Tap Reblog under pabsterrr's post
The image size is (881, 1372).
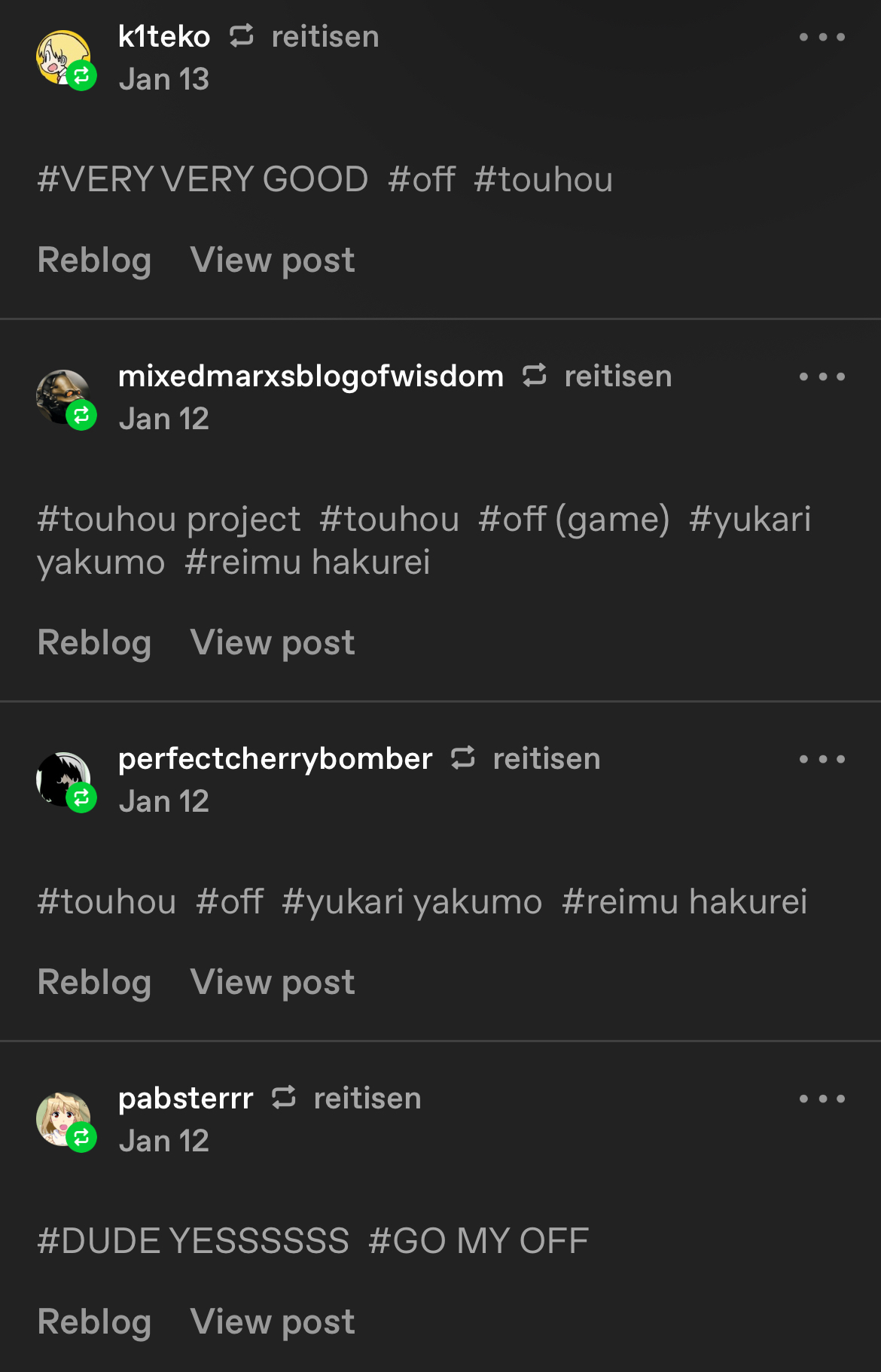click(x=94, y=1322)
